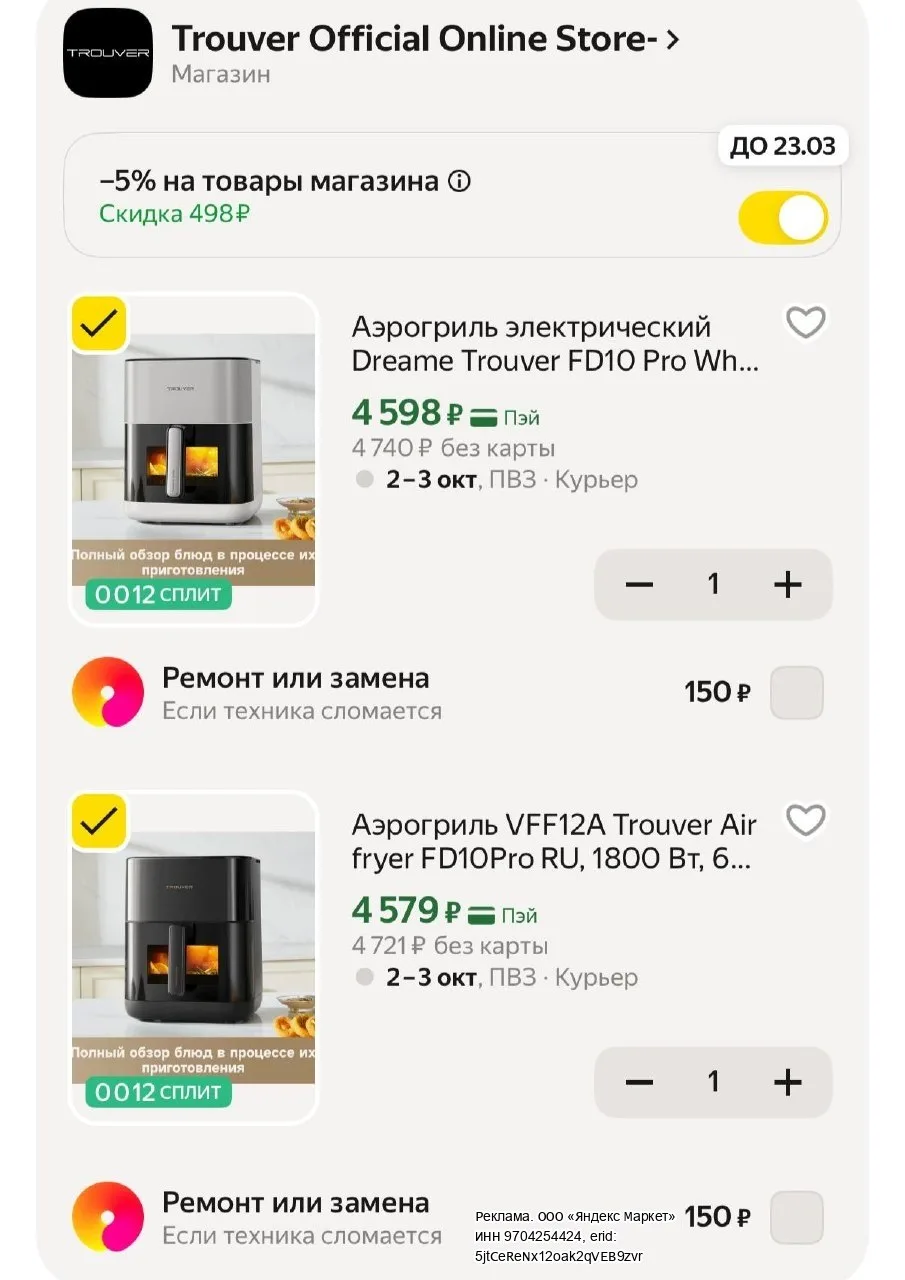Image resolution: width=905 pixels, height=1280 pixels.
Task: Open the VFF12A Trouver Air fryer product
Action: pos(554,841)
